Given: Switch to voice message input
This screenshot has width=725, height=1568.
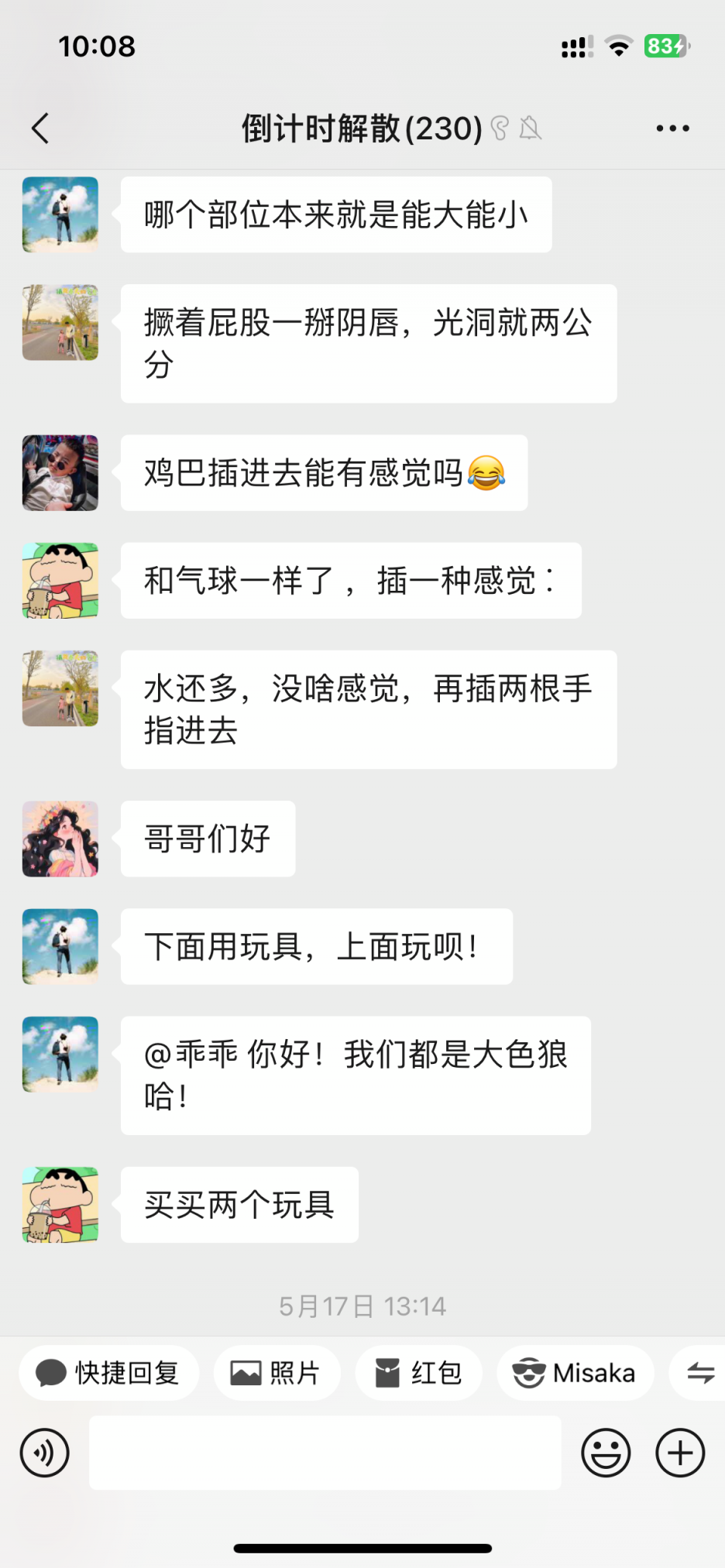Looking at the screenshot, I should click(45, 1453).
